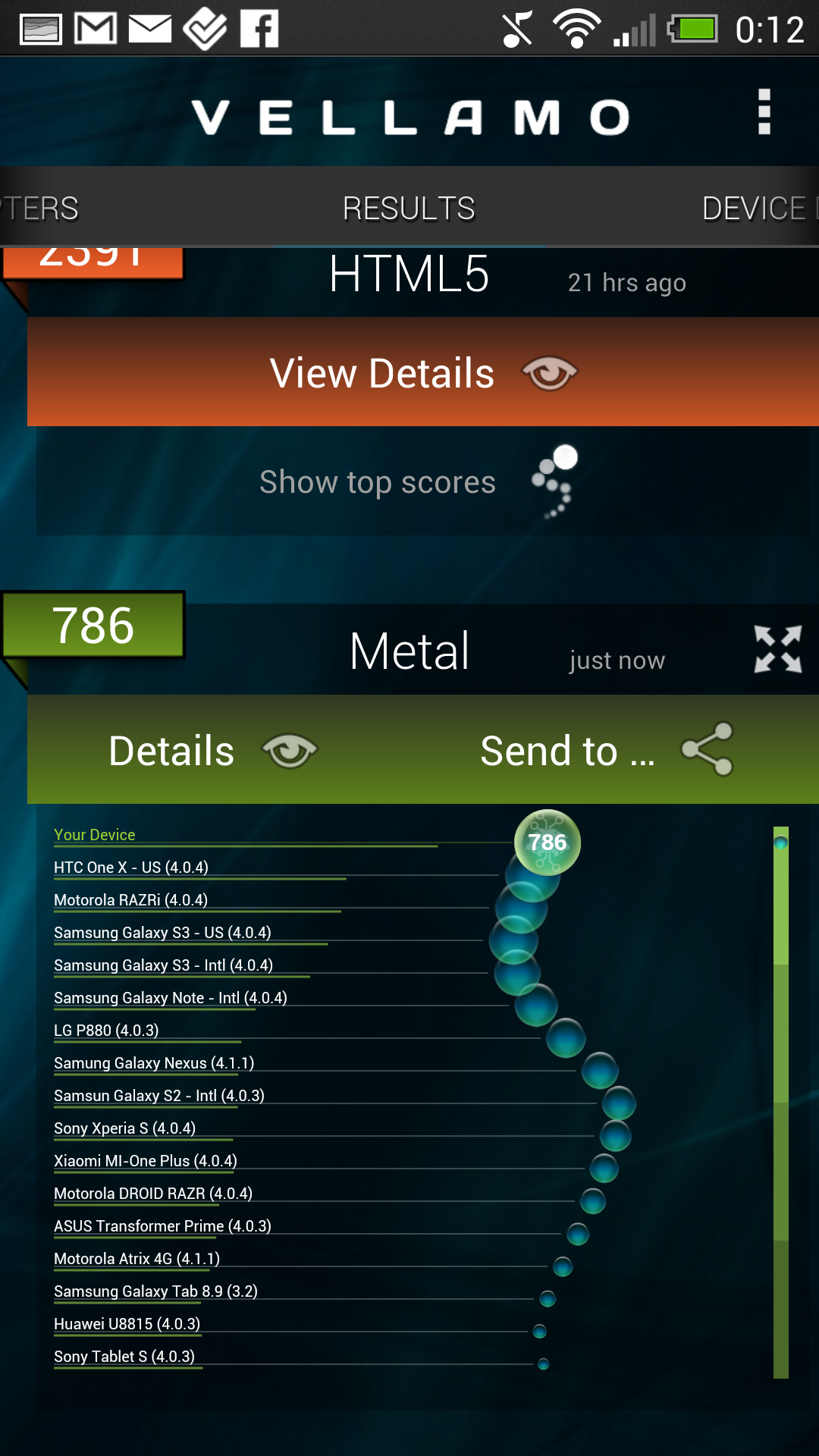This screenshot has height=1456, width=819.
Task: Switch to the Results tab
Action: pos(409,208)
